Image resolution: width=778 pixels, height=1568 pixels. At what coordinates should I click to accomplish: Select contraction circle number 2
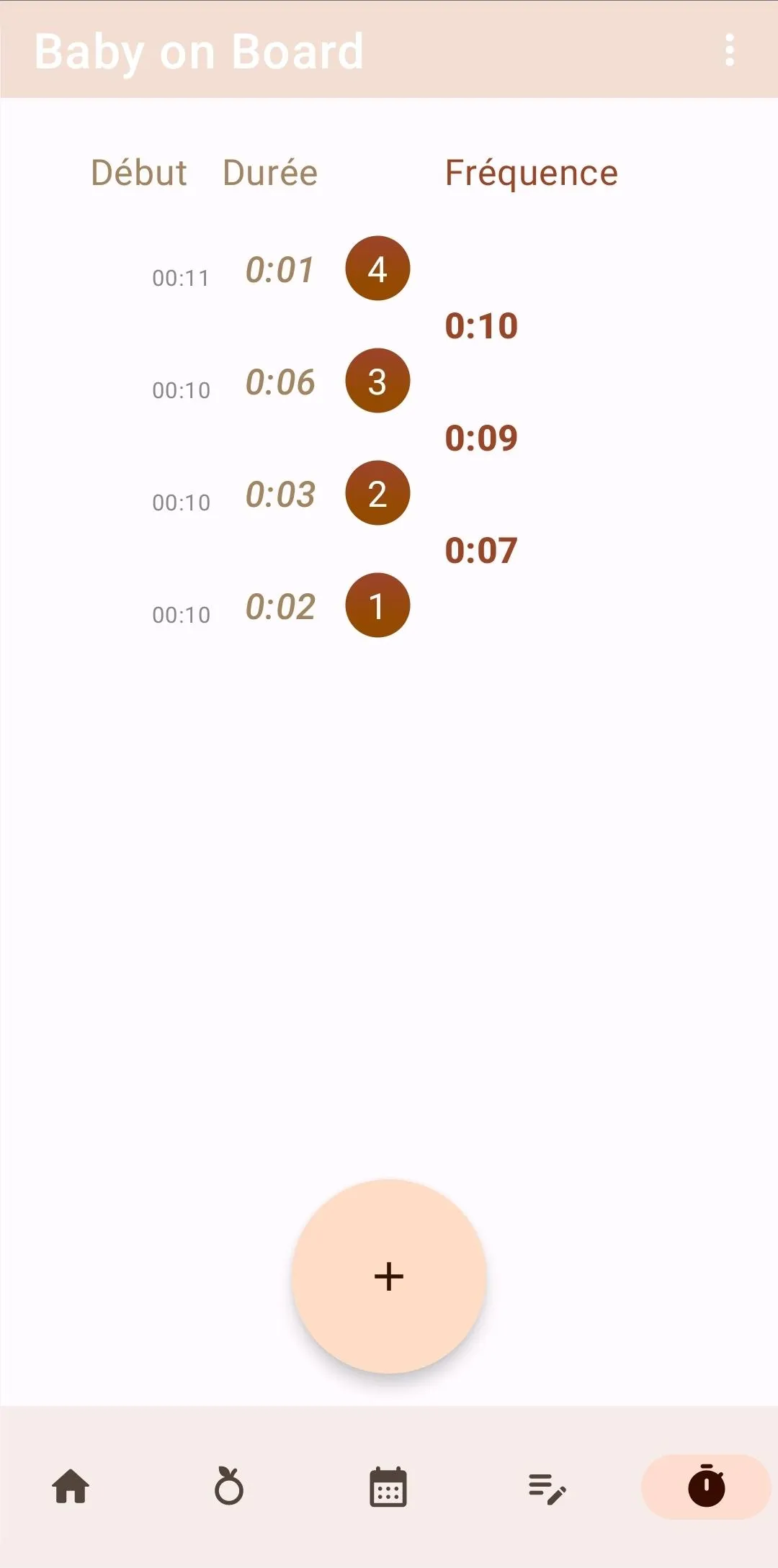coord(377,492)
